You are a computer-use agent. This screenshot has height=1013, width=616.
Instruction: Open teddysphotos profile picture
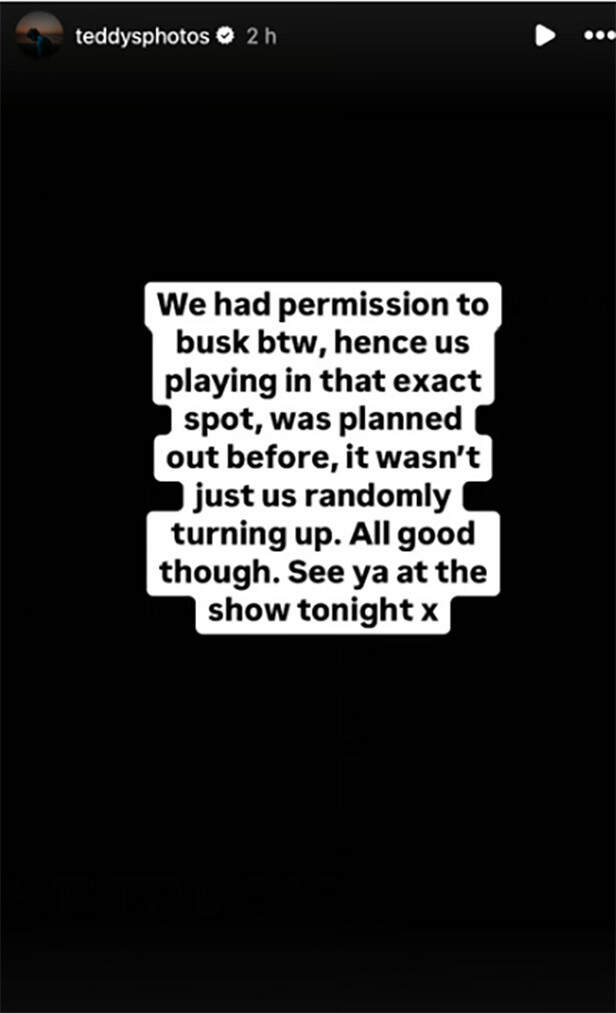pos(39,36)
